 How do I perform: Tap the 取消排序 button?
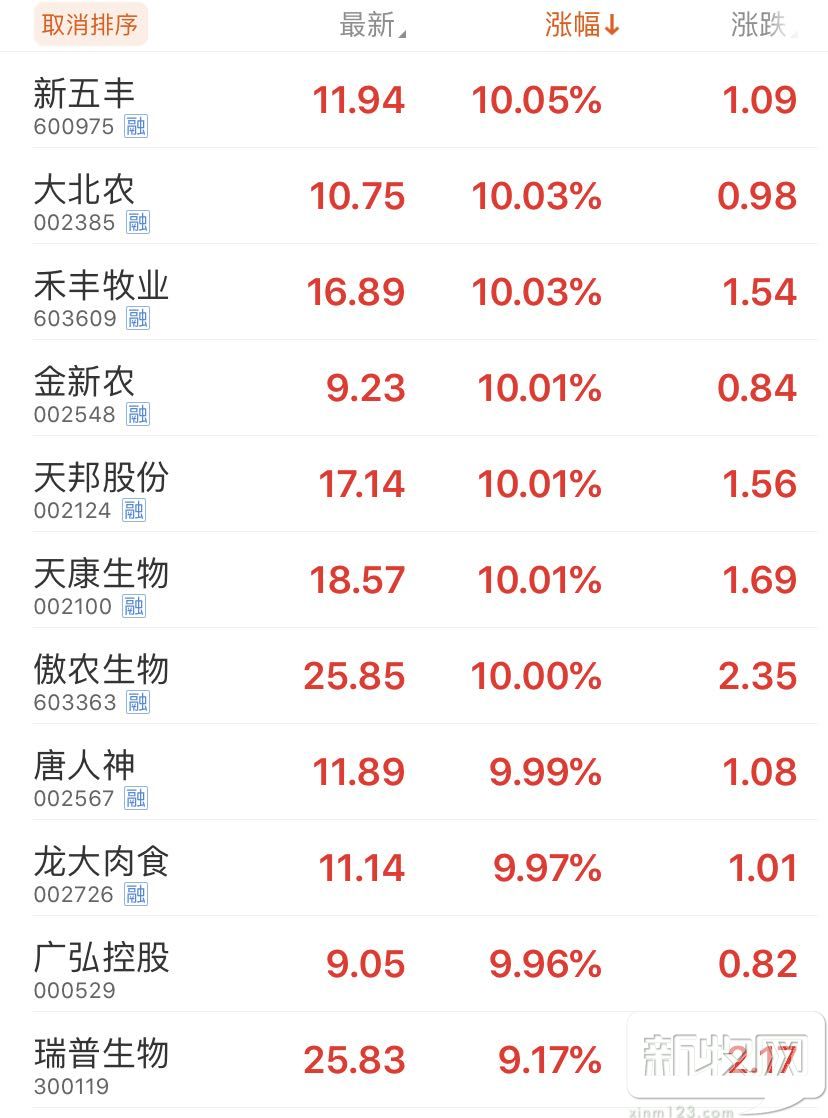pyautogui.click(x=90, y=25)
